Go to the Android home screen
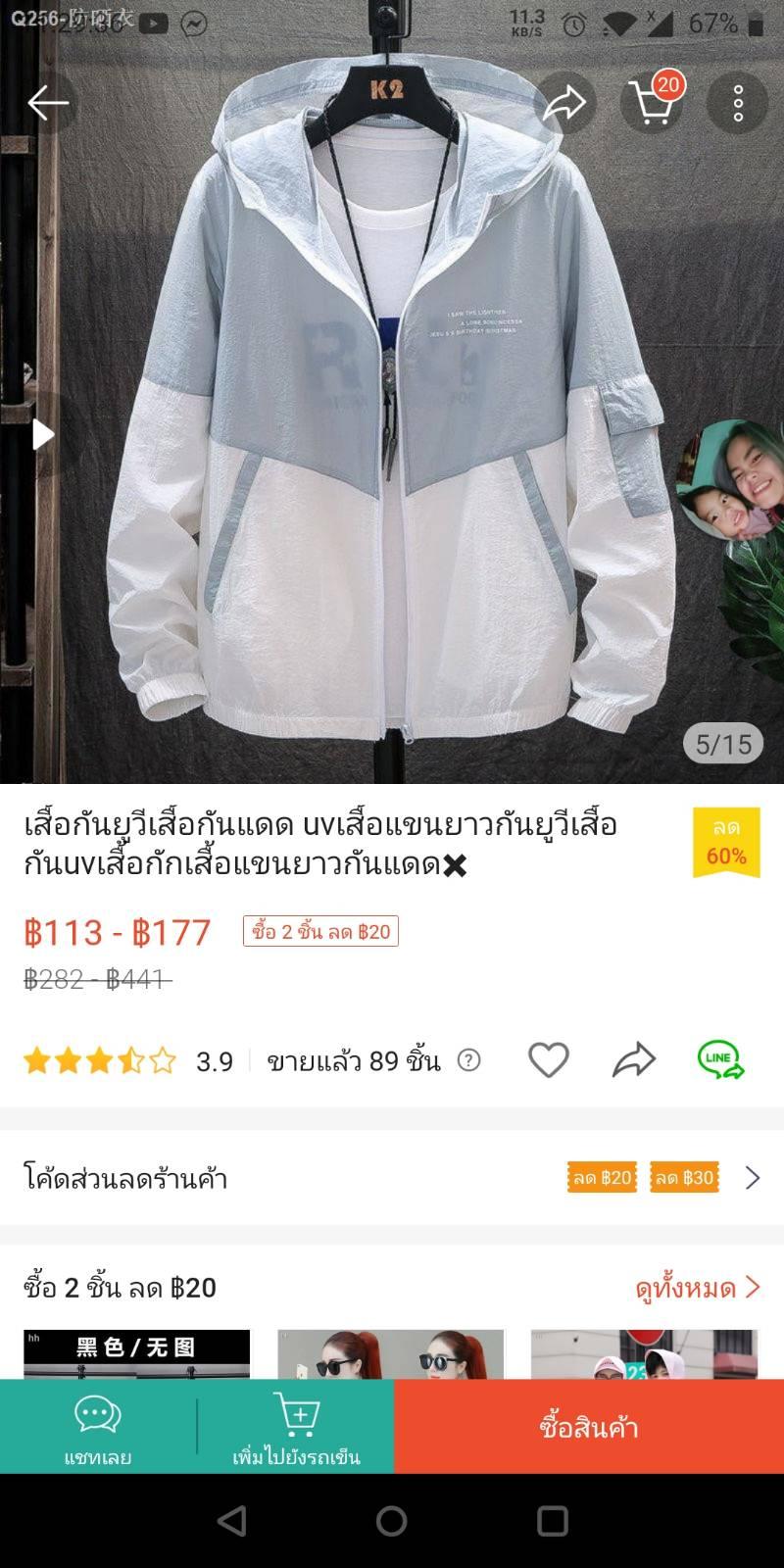Viewport: 784px width, 1568px height. coord(392,1521)
